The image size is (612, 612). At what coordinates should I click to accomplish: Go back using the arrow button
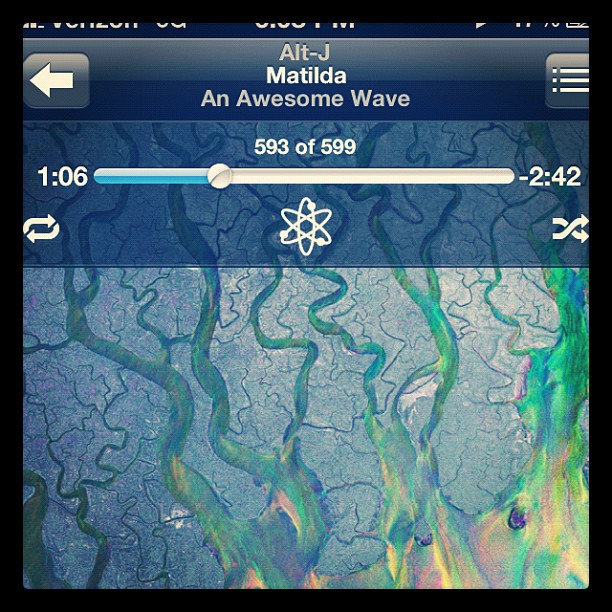click(55, 81)
